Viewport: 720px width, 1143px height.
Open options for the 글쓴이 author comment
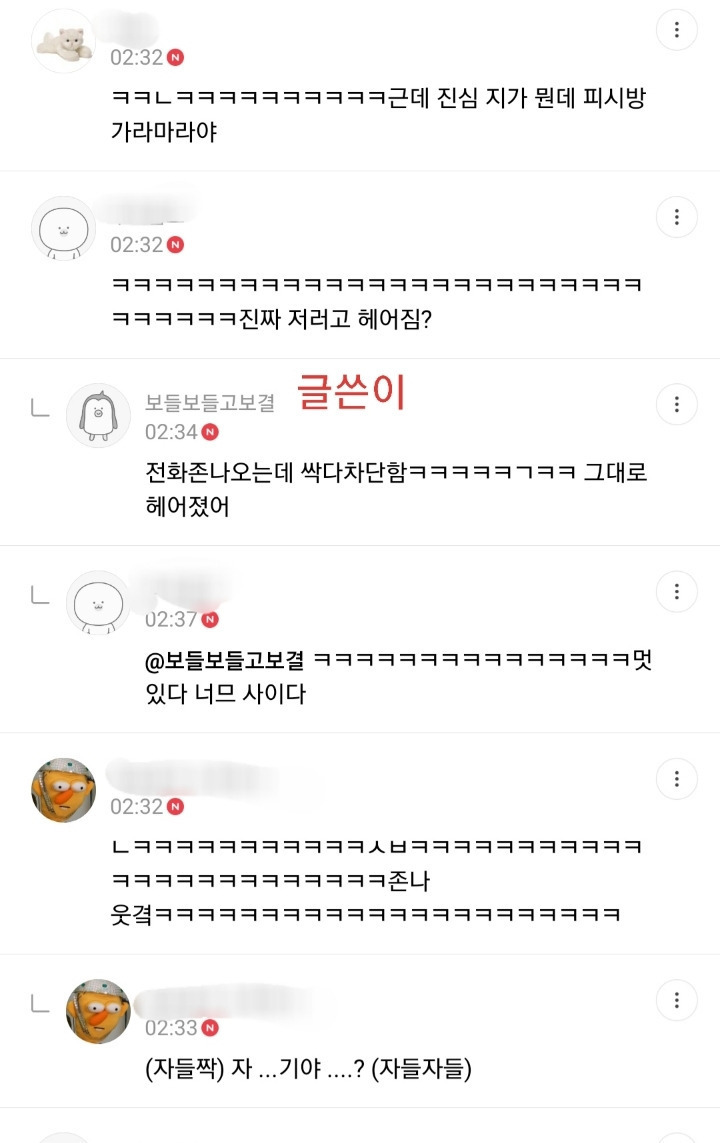pos(677,404)
